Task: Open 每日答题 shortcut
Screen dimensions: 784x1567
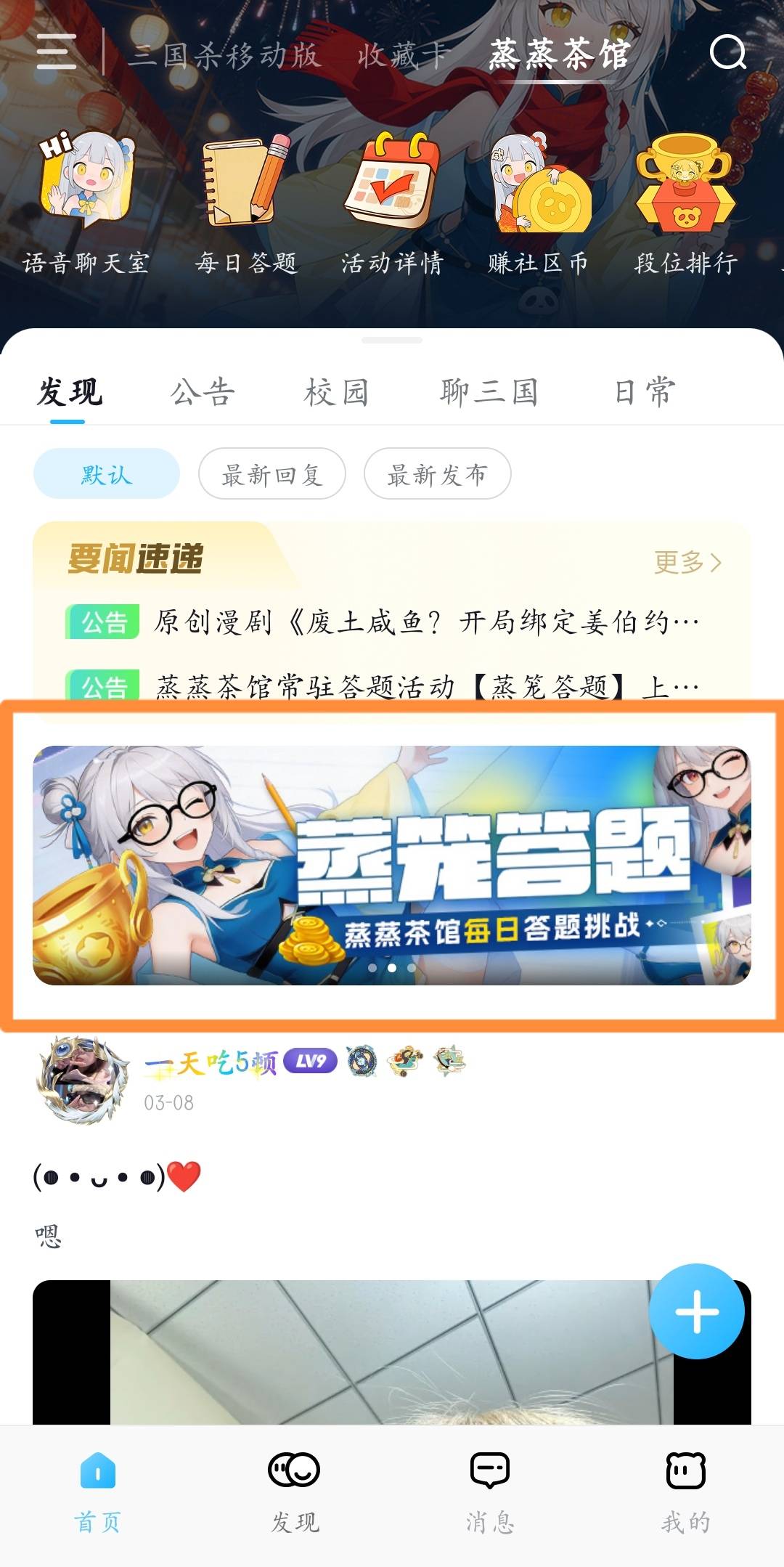Action: pos(245,203)
